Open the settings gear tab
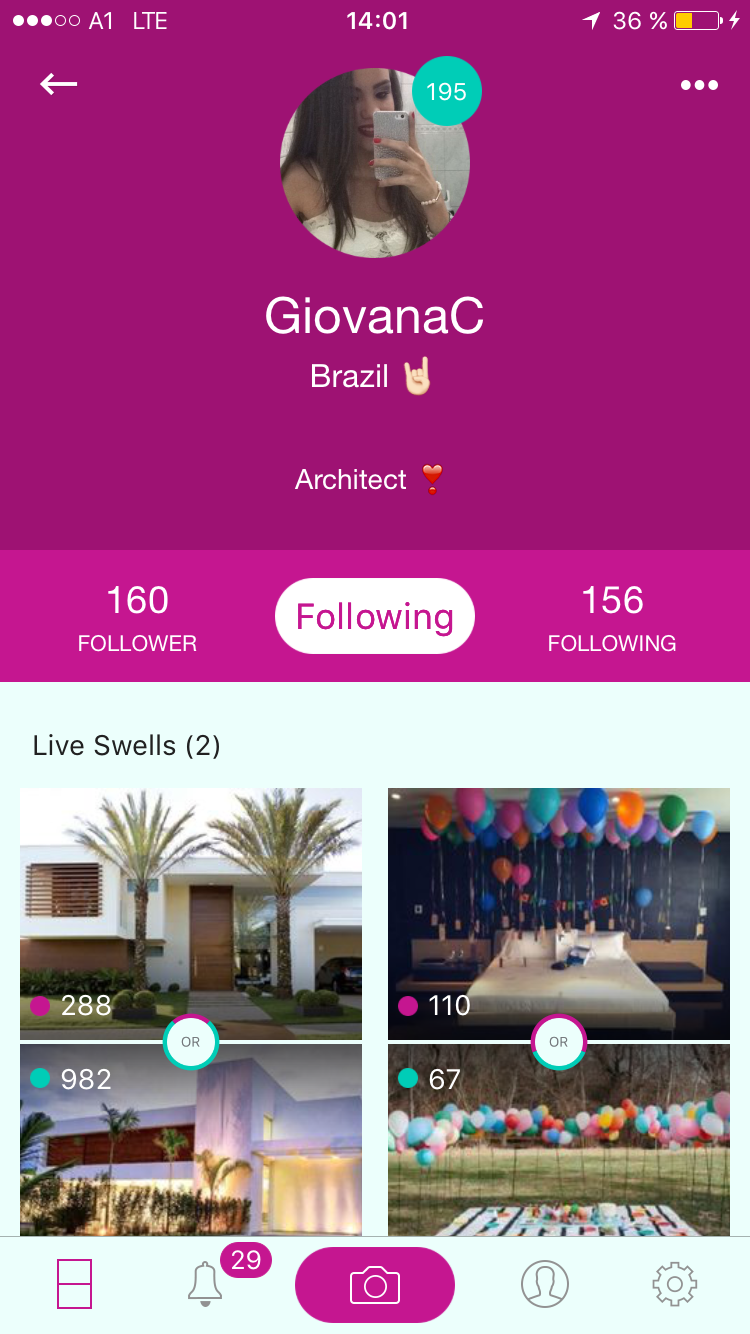Viewport: 750px width, 1334px height. [675, 1284]
